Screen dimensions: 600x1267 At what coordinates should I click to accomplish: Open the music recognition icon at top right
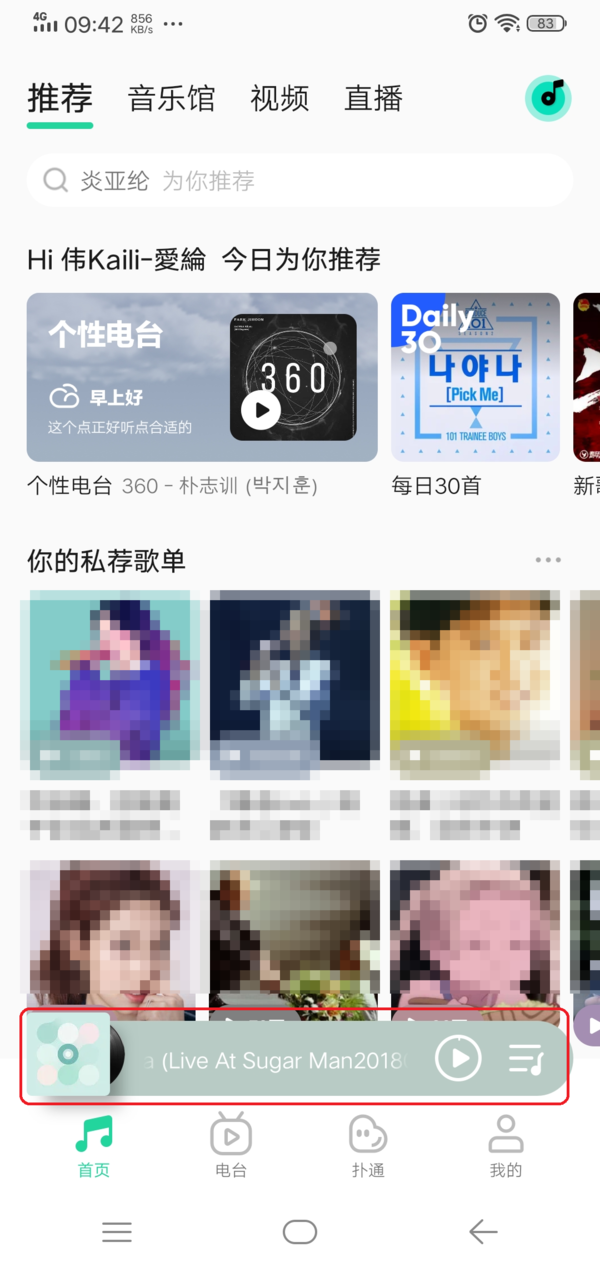click(548, 97)
